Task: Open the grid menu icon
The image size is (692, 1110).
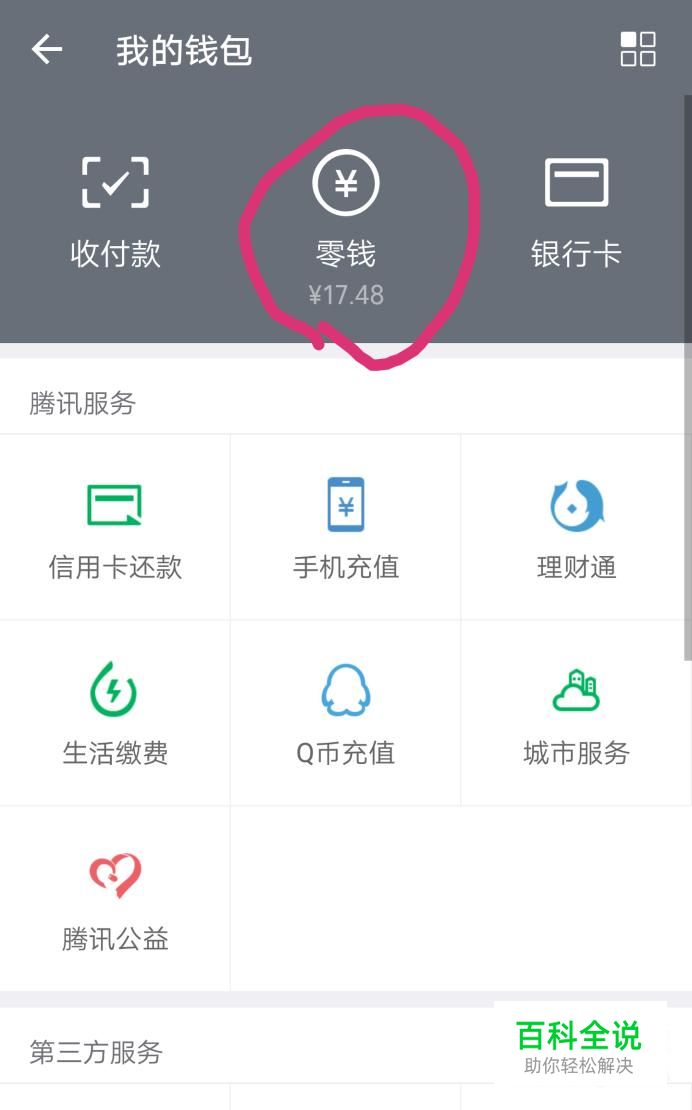Action: tap(638, 49)
